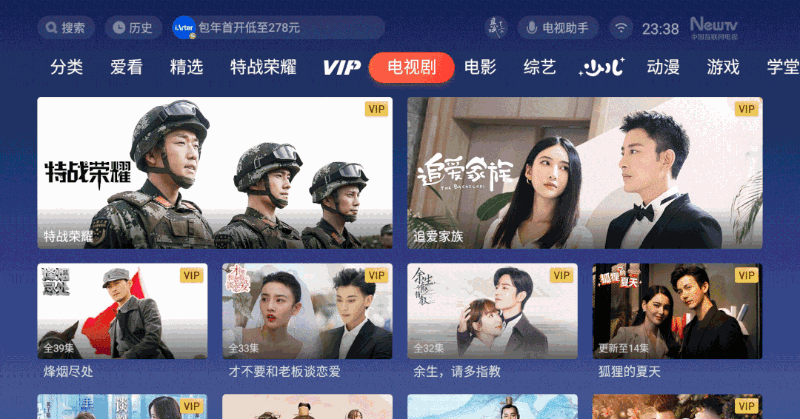Open the 电视助手 assistant
The width and height of the screenshot is (800, 419).
click(558, 28)
